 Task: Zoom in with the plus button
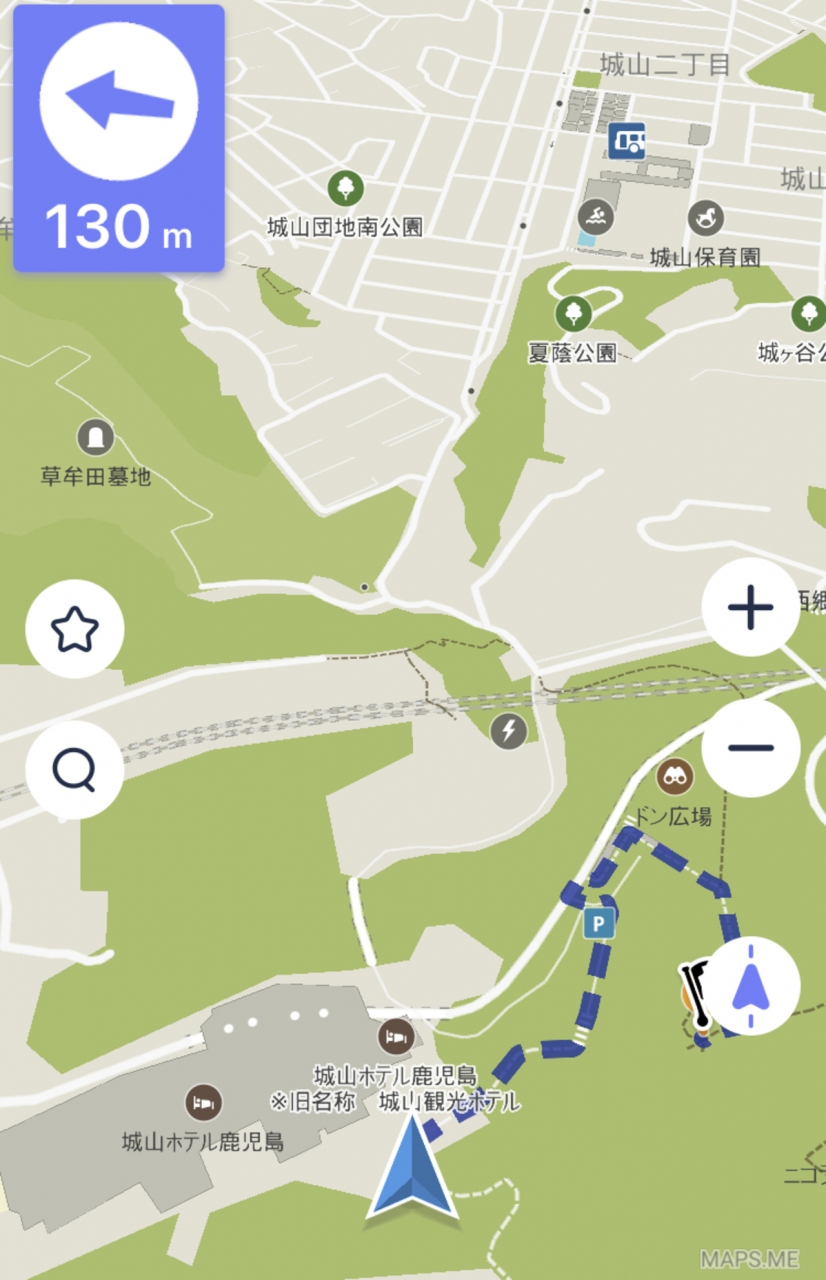[751, 608]
